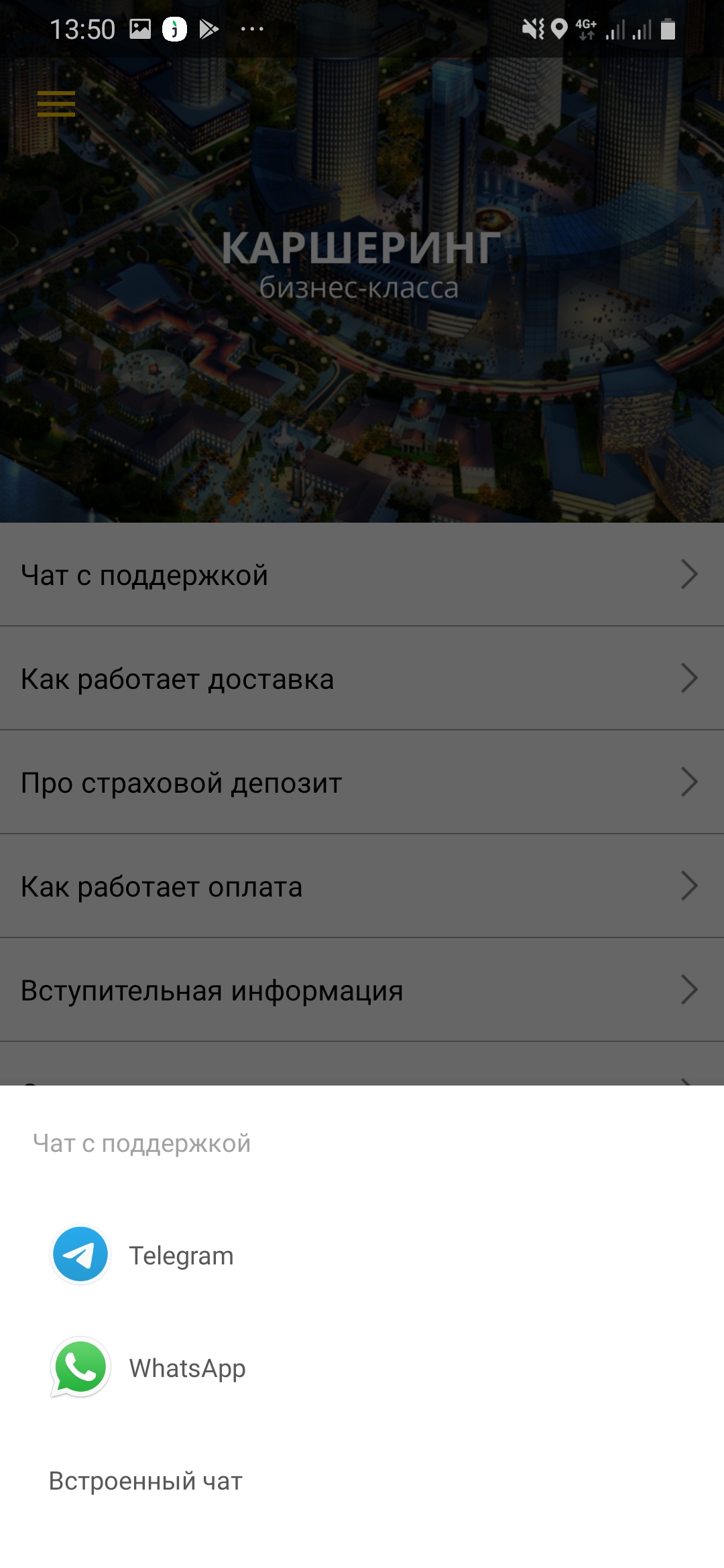
Task: Open the Чат с поддержкой row
Action: (362, 575)
